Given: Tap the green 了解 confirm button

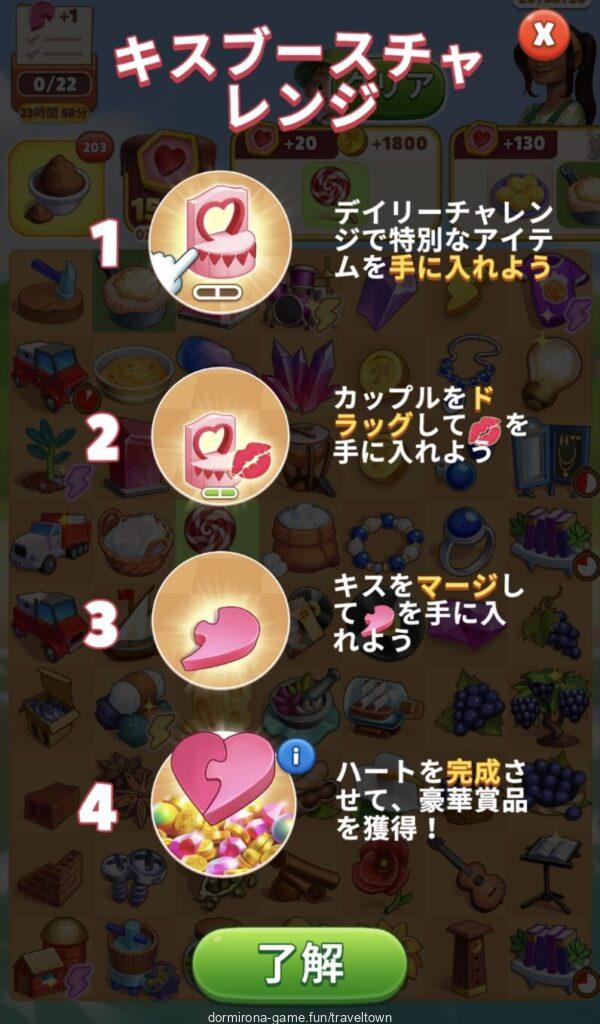Looking at the screenshot, I should tap(300, 964).
